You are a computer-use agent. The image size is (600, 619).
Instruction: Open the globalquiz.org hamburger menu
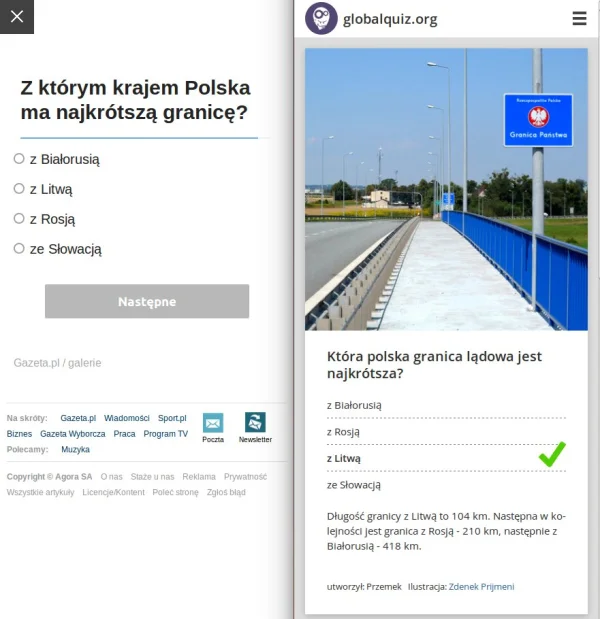(579, 18)
